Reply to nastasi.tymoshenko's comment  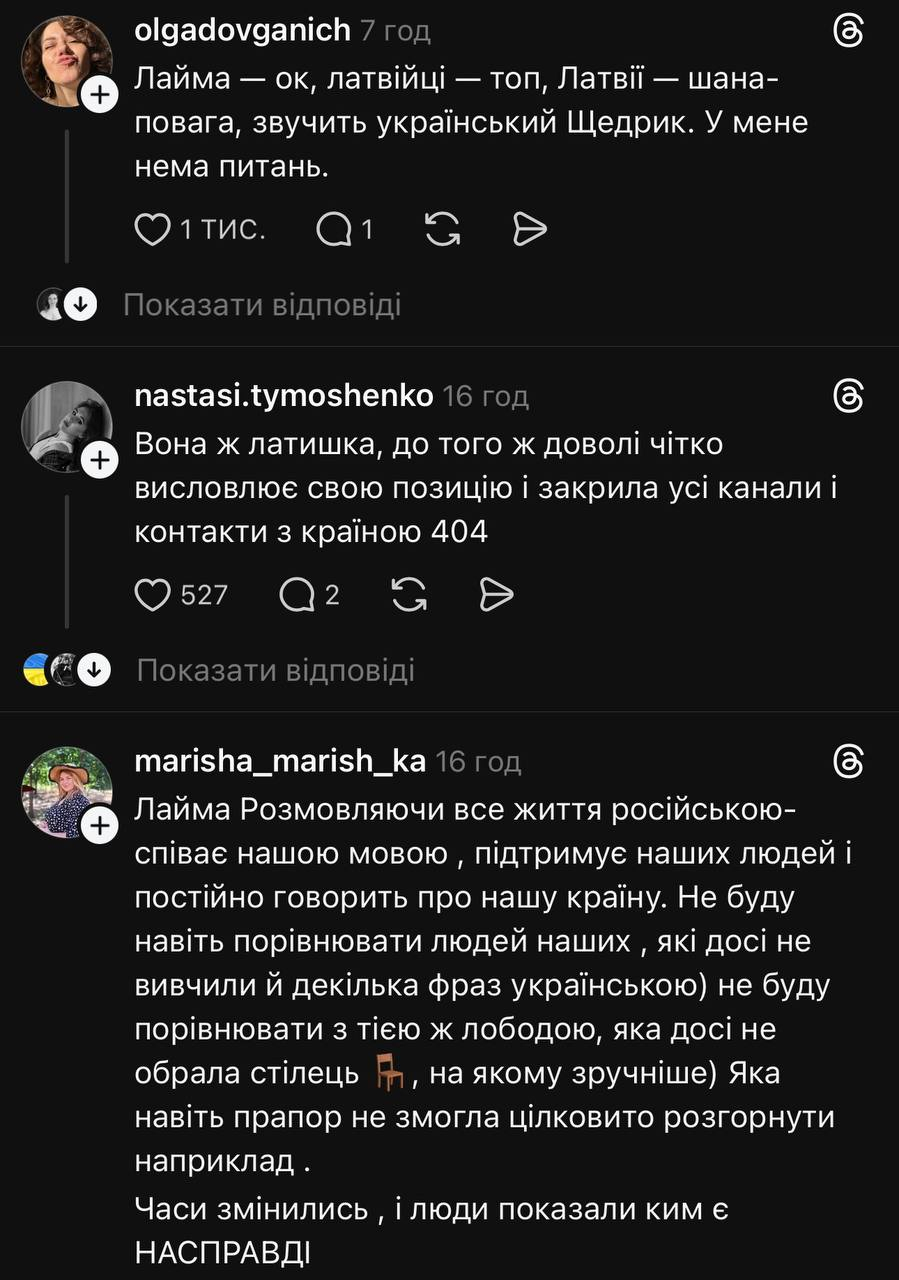pos(298,595)
